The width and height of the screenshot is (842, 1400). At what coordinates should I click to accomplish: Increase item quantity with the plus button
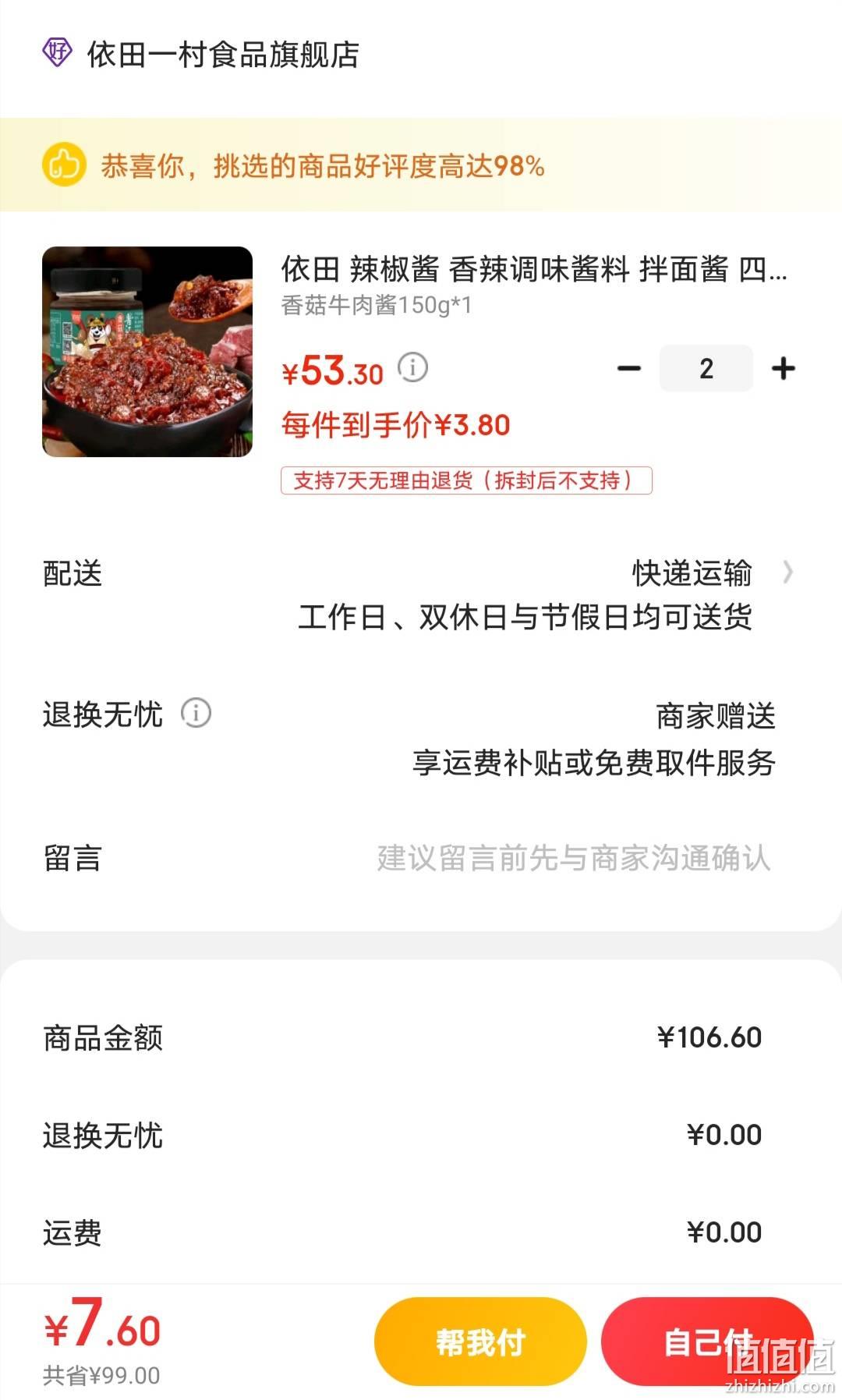pos(784,368)
